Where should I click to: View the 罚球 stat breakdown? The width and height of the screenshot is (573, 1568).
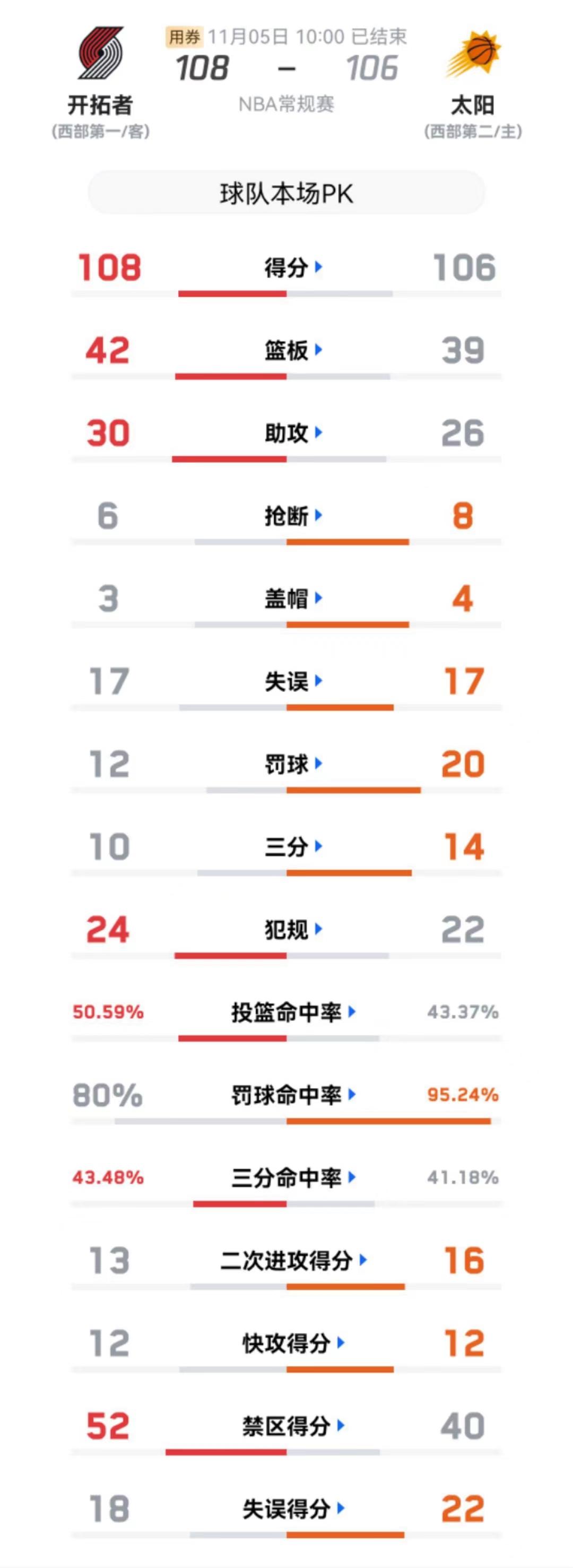(292, 764)
